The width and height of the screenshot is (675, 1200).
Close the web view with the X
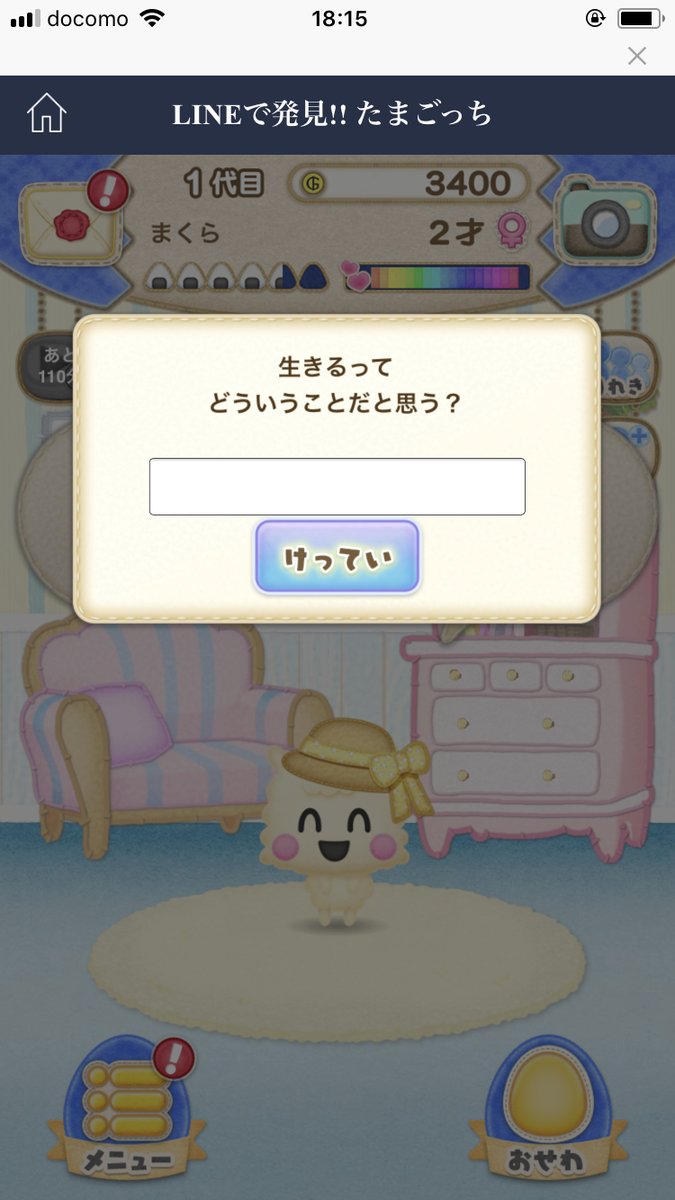pyautogui.click(x=636, y=56)
